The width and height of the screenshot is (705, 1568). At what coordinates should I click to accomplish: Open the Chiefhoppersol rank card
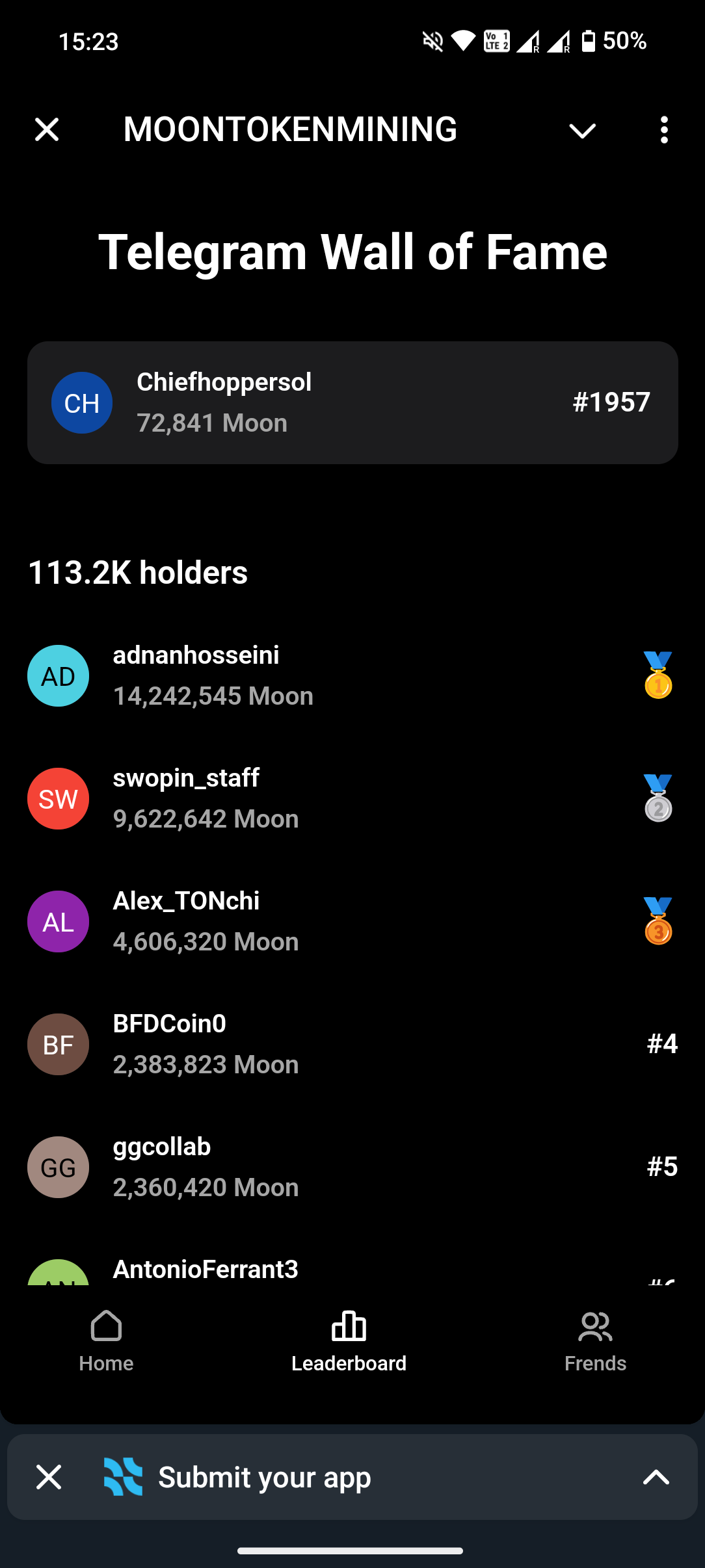tap(352, 402)
